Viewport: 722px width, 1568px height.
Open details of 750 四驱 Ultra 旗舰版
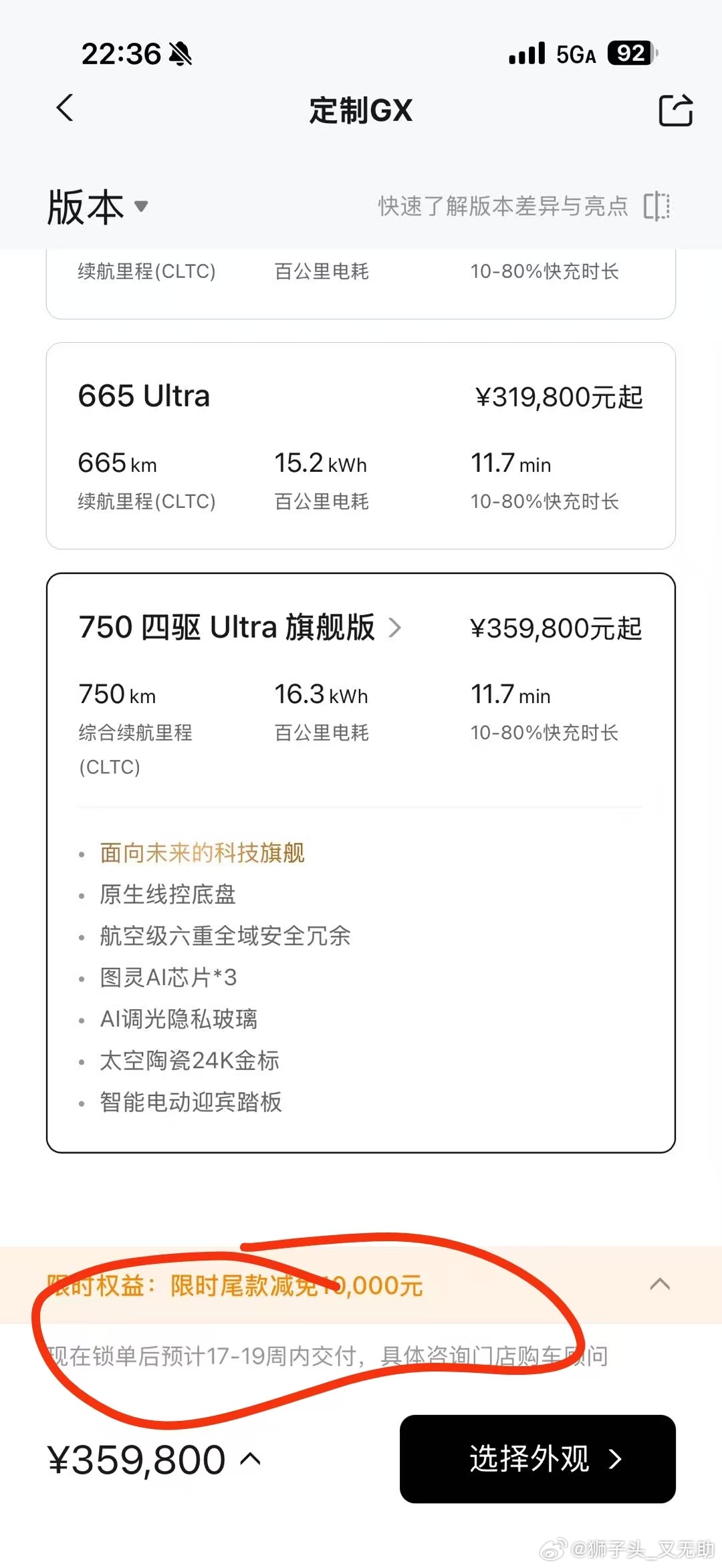tap(240, 628)
